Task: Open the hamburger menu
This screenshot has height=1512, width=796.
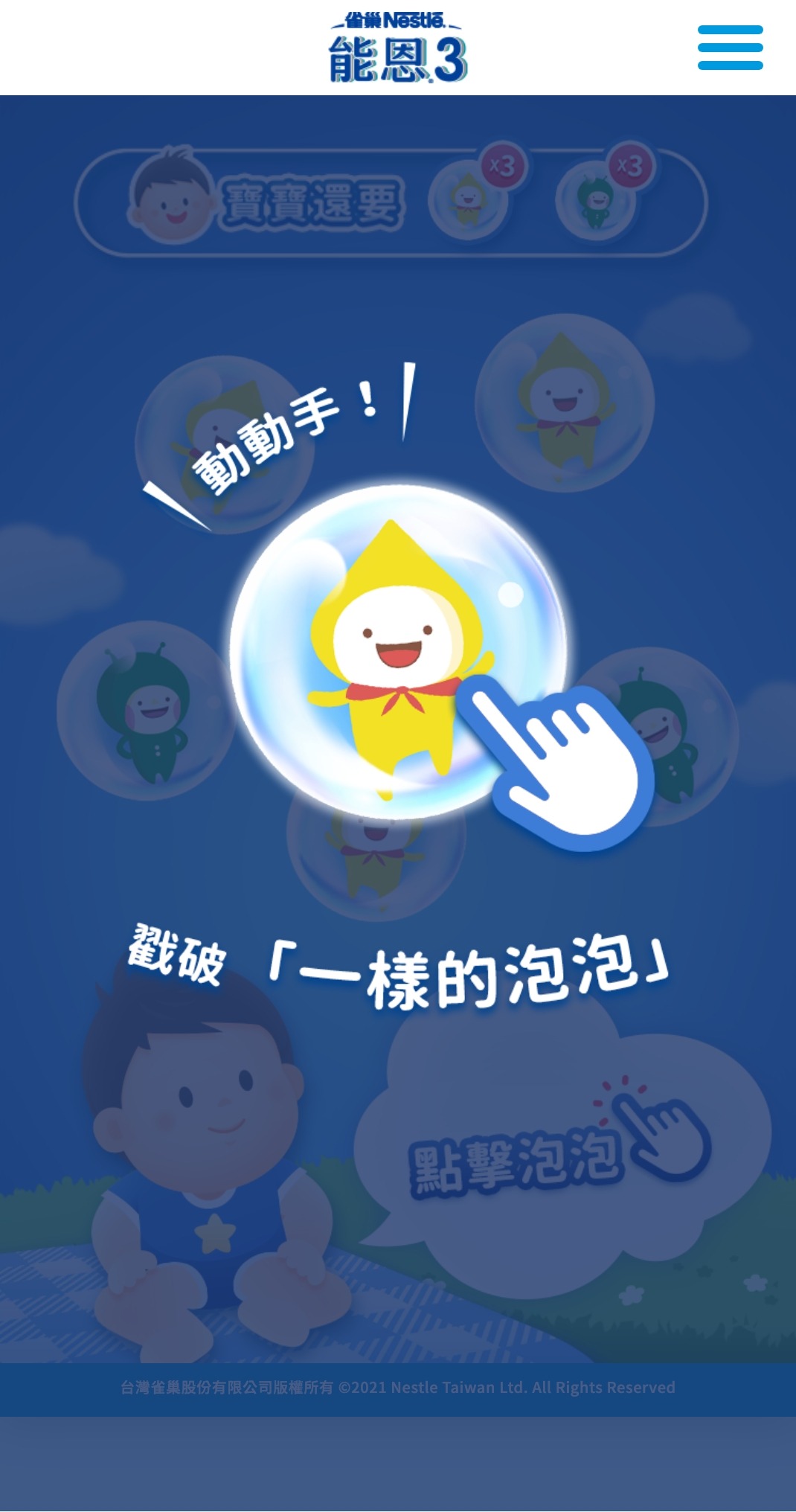Action: pos(730,48)
